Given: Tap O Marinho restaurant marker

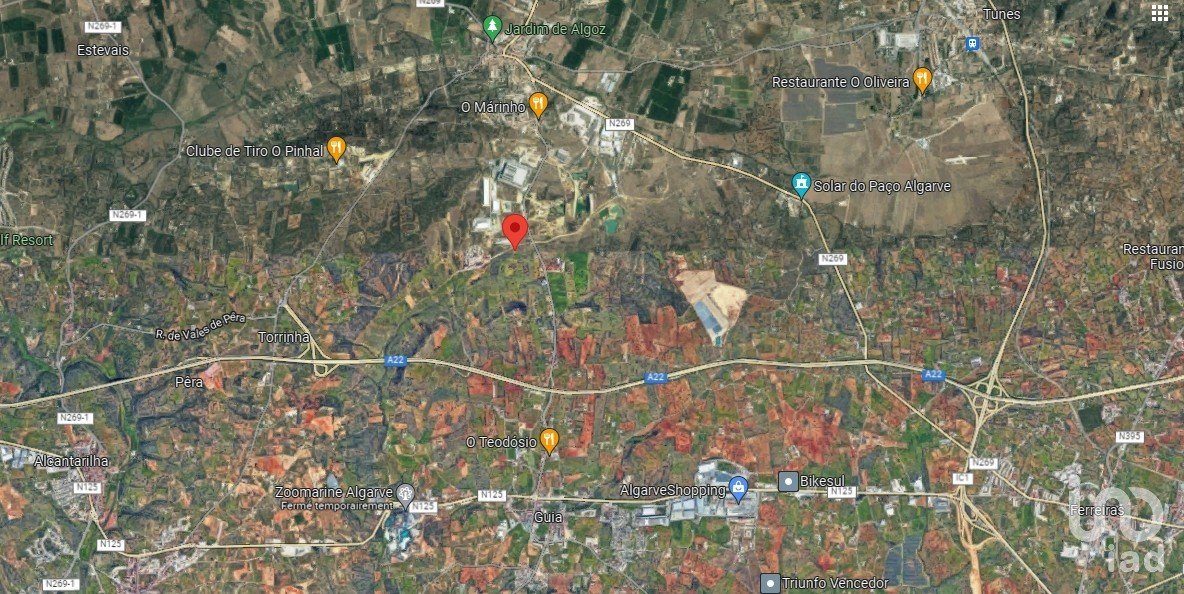Looking at the screenshot, I should point(538,104).
